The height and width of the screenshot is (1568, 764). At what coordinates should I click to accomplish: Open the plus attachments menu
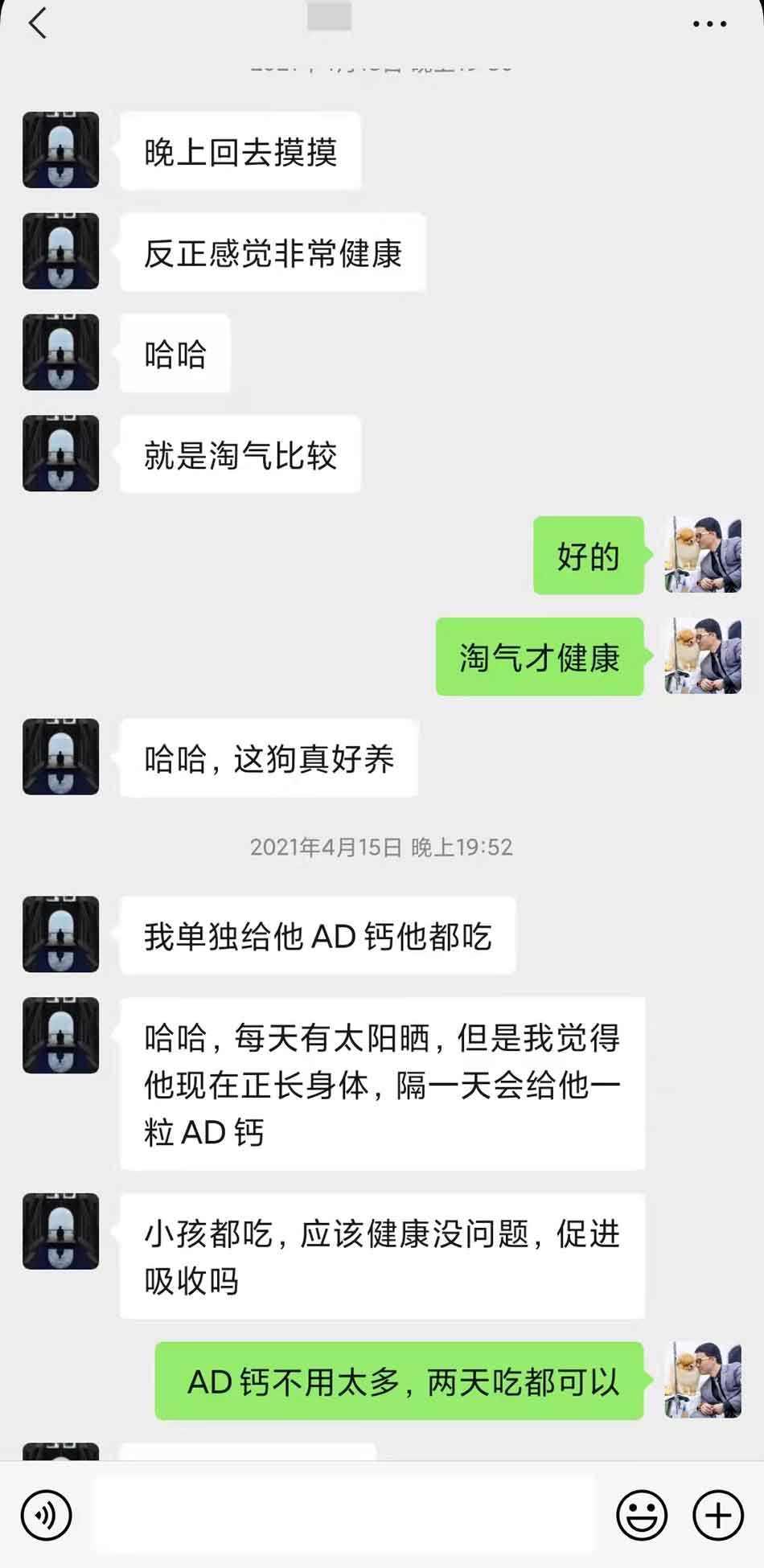[717, 1515]
